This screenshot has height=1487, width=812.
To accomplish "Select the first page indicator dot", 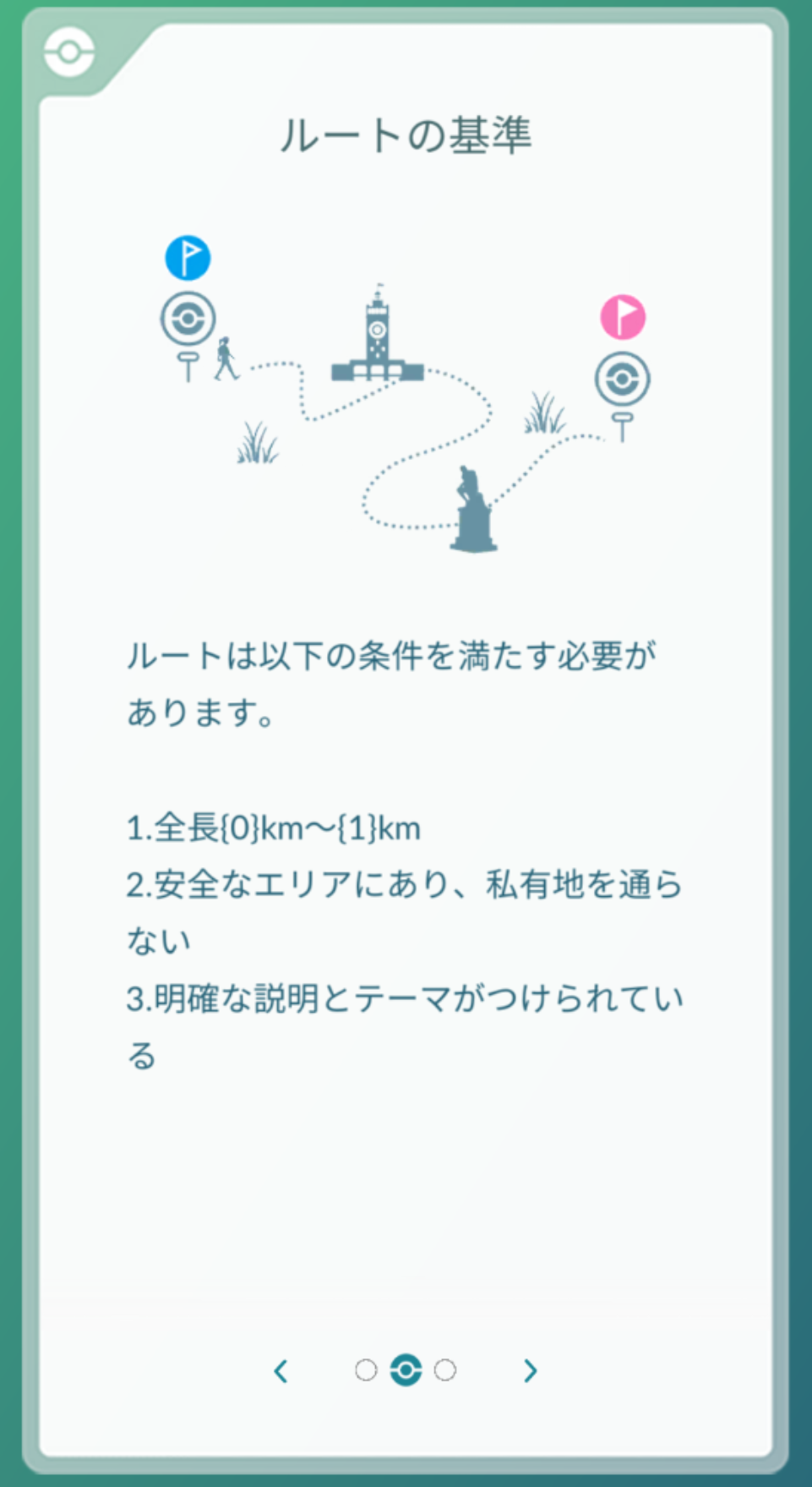I will (366, 1369).
